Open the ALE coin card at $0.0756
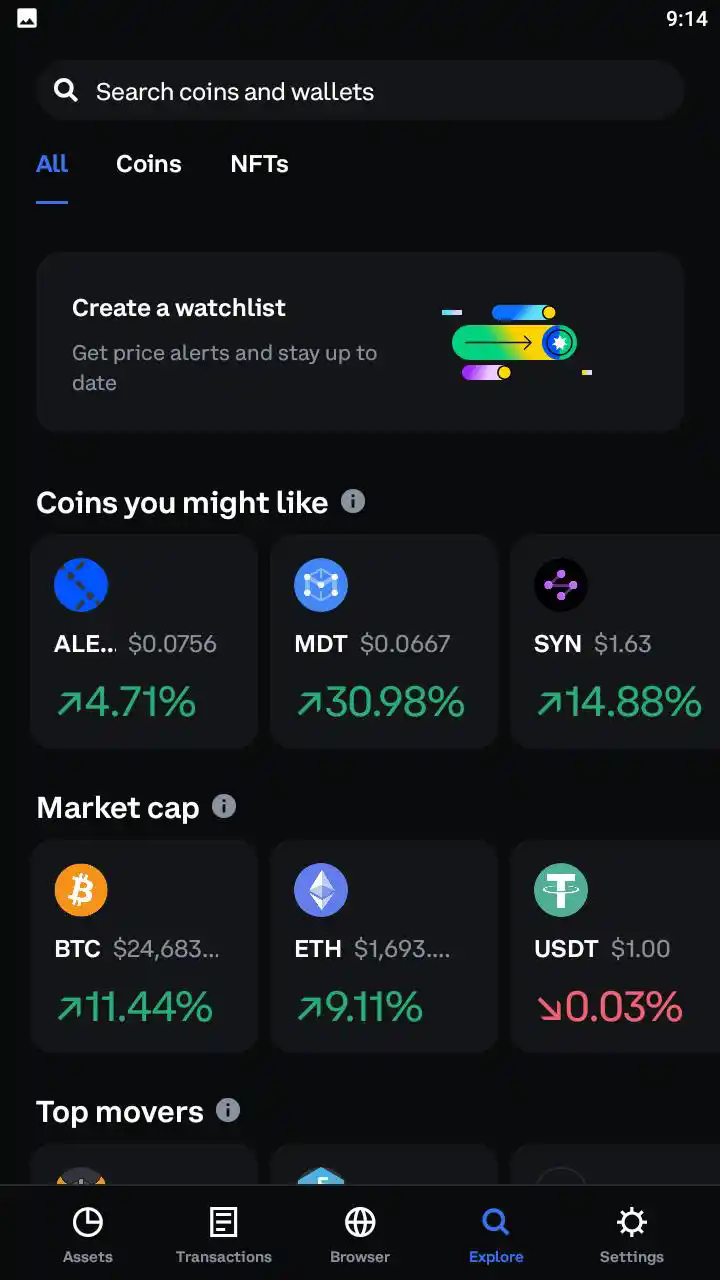 click(144, 642)
